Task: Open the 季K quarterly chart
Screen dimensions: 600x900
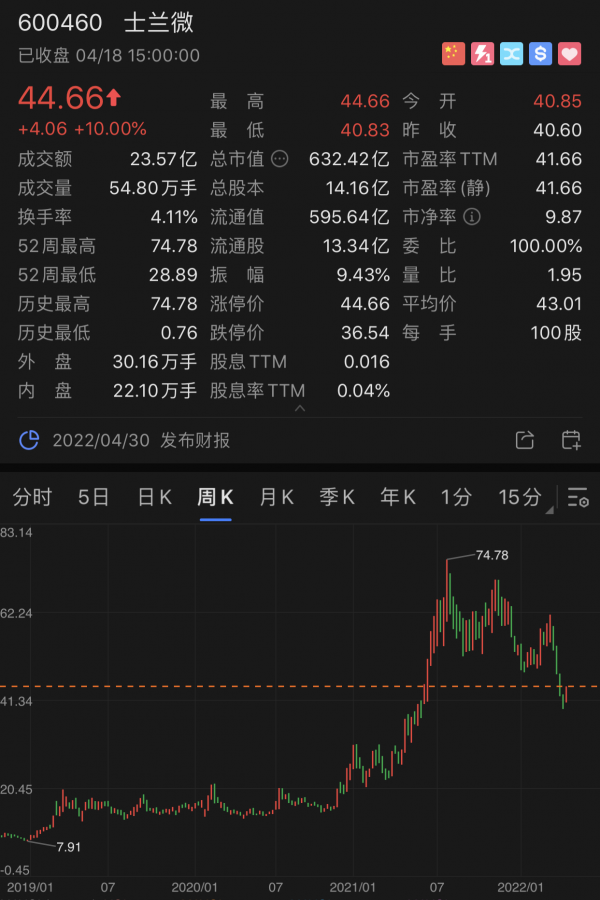Action: 337,497
